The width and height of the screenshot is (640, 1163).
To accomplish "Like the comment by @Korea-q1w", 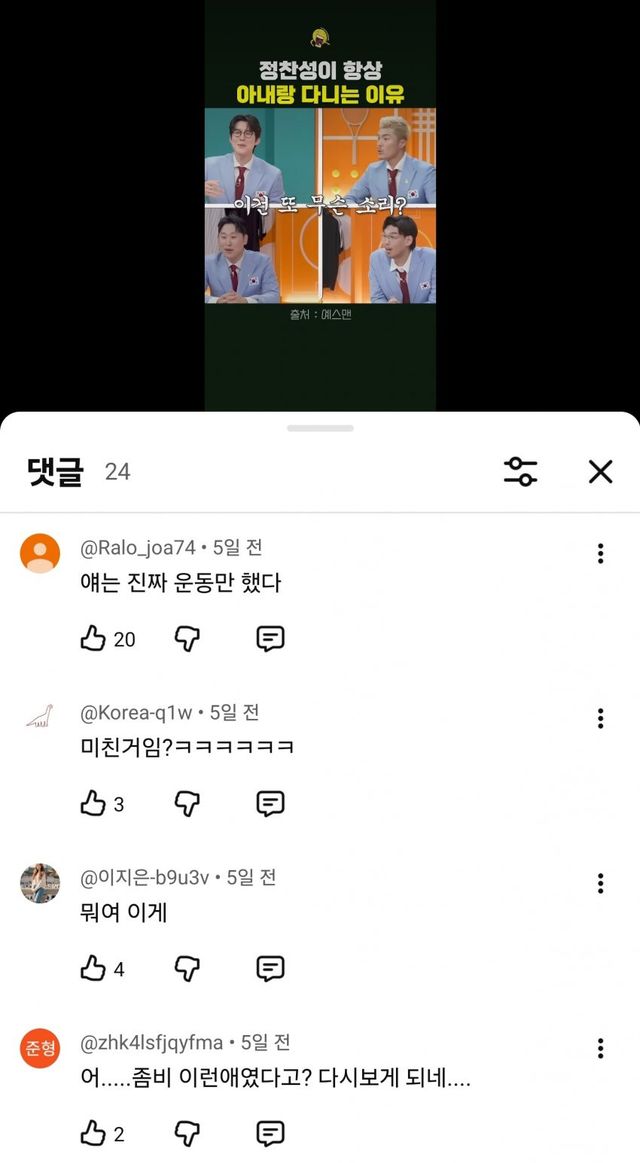I will pos(93,803).
